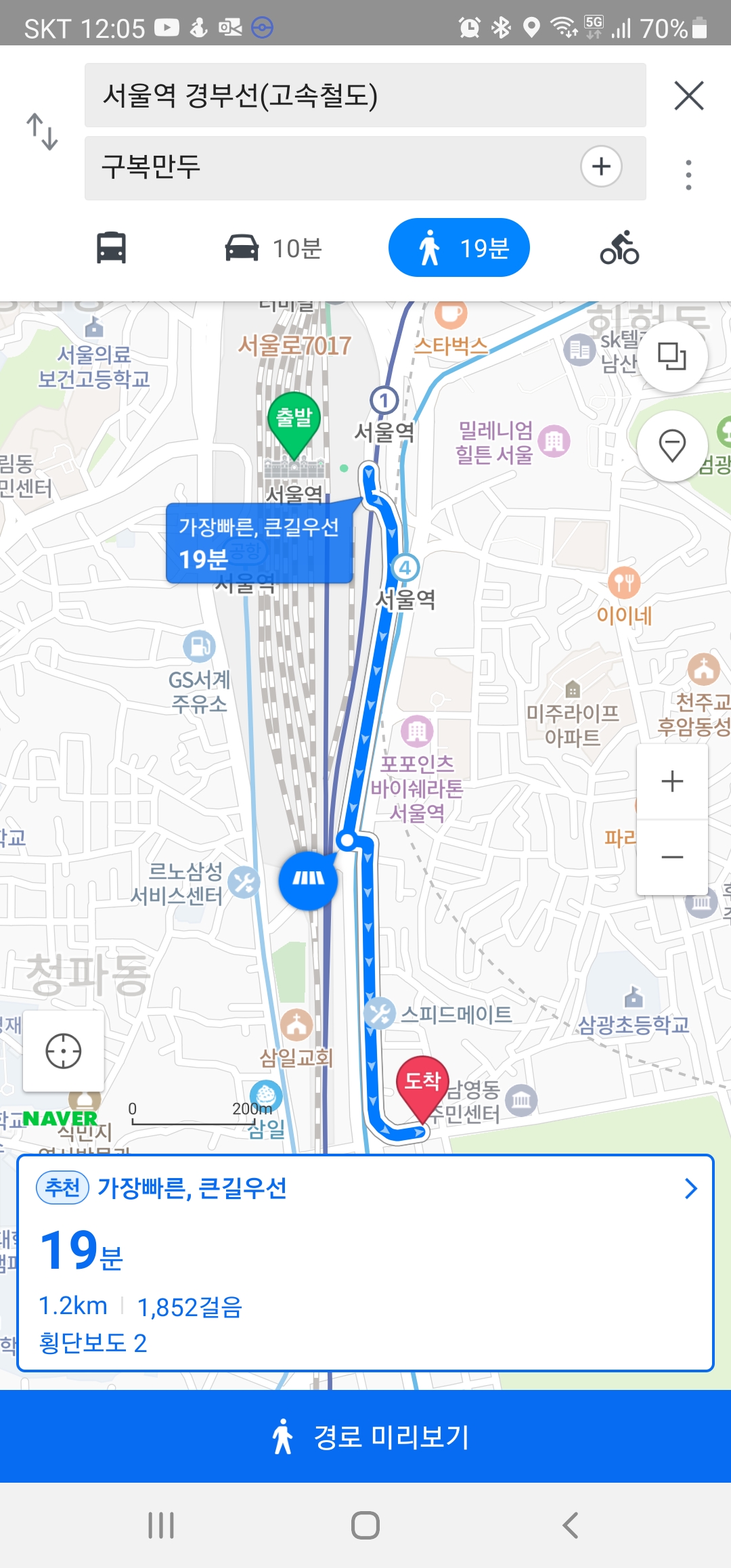Zoom out of the map
The image size is (731, 1568).
(672, 857)
